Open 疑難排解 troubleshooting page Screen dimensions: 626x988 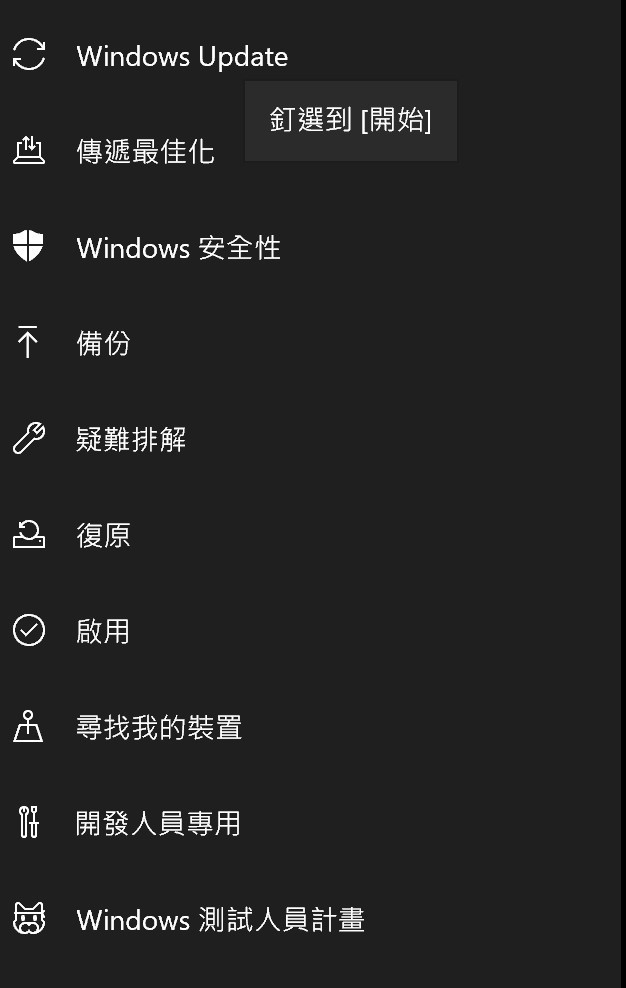pyautogui.click(x=131, y=439)
